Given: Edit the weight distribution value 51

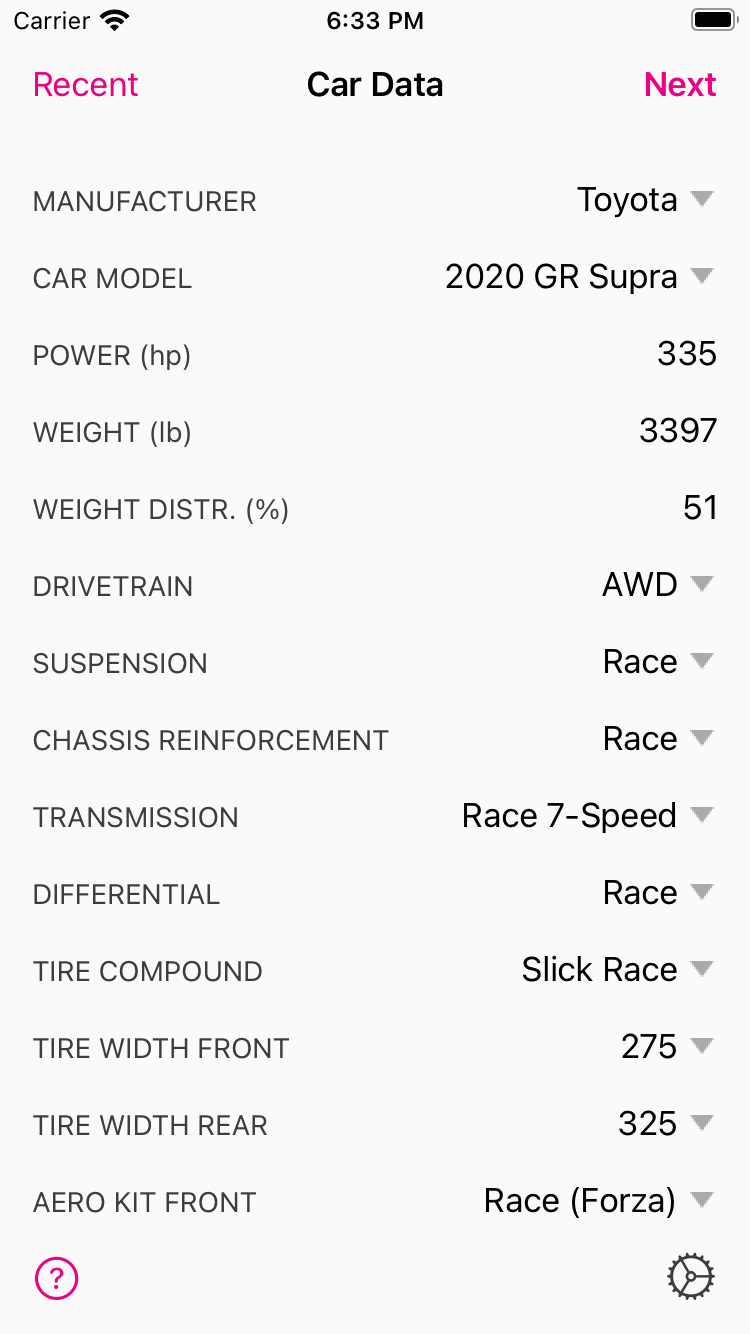Looking at the screenshot, I should (x=700, y=508).
